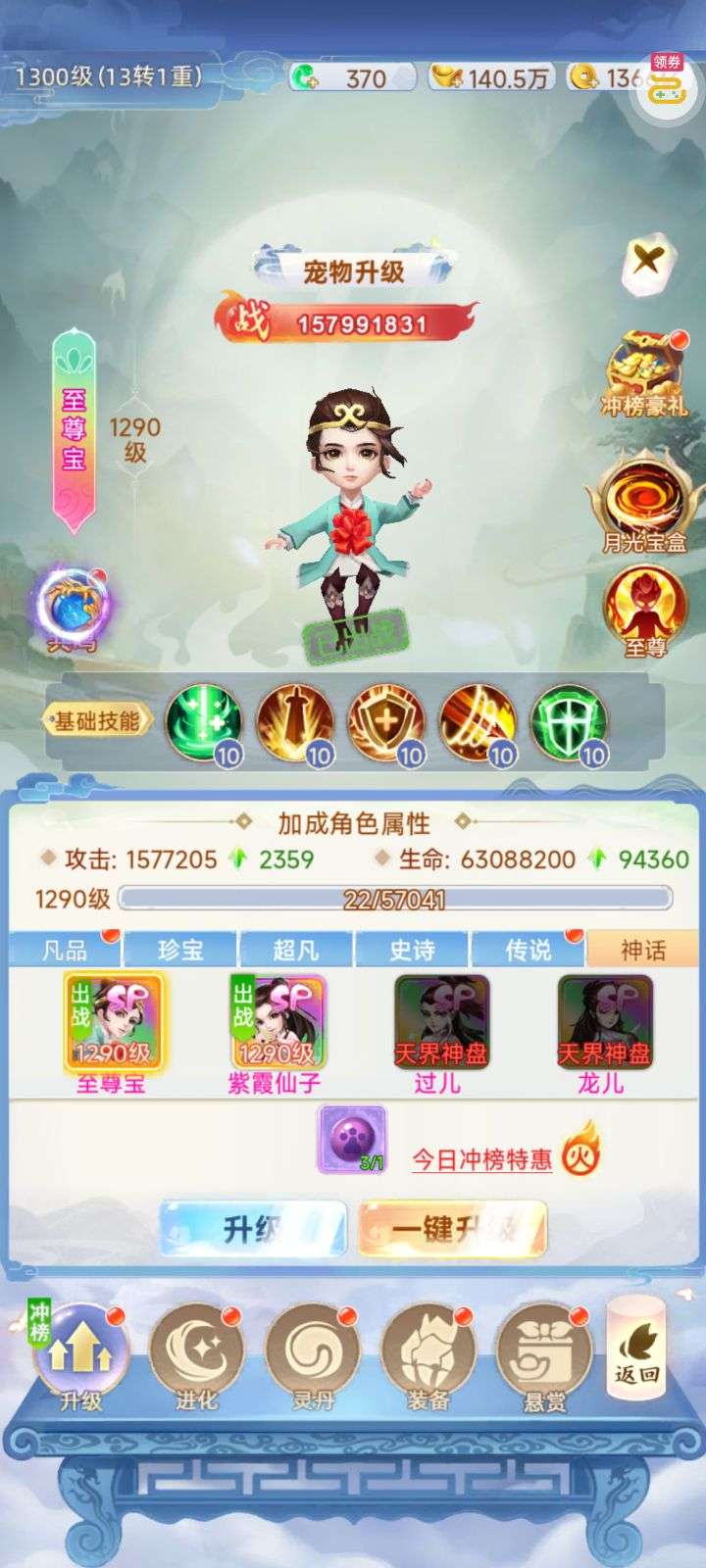706x1568 pixels.
Task: Open the 冲榜豪礼 event
Action: point(644,373)
